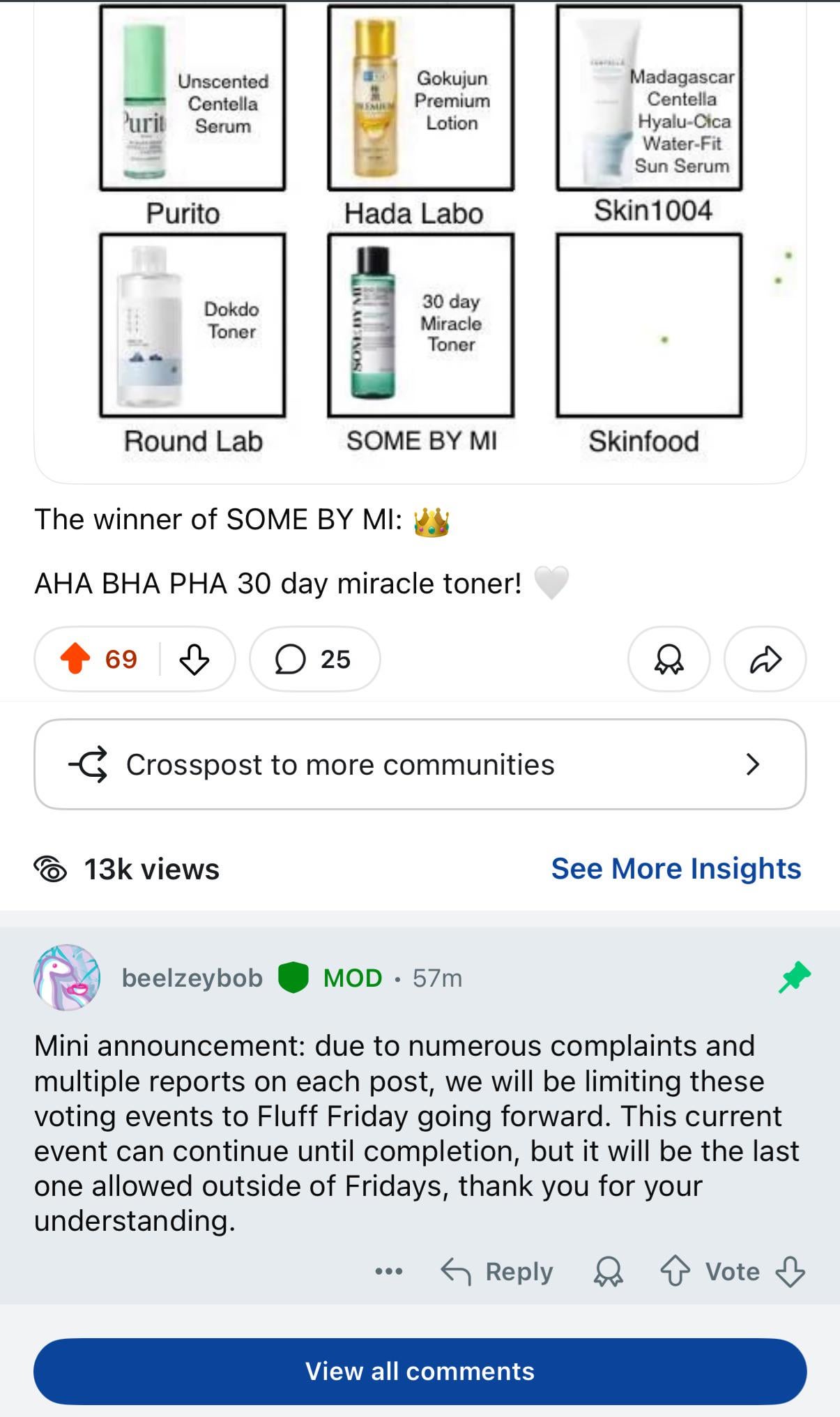The width and height of the screenshot is (840, 1417).
Task: Open more options on beelzeybob's comment
Action: [388, 1271]
